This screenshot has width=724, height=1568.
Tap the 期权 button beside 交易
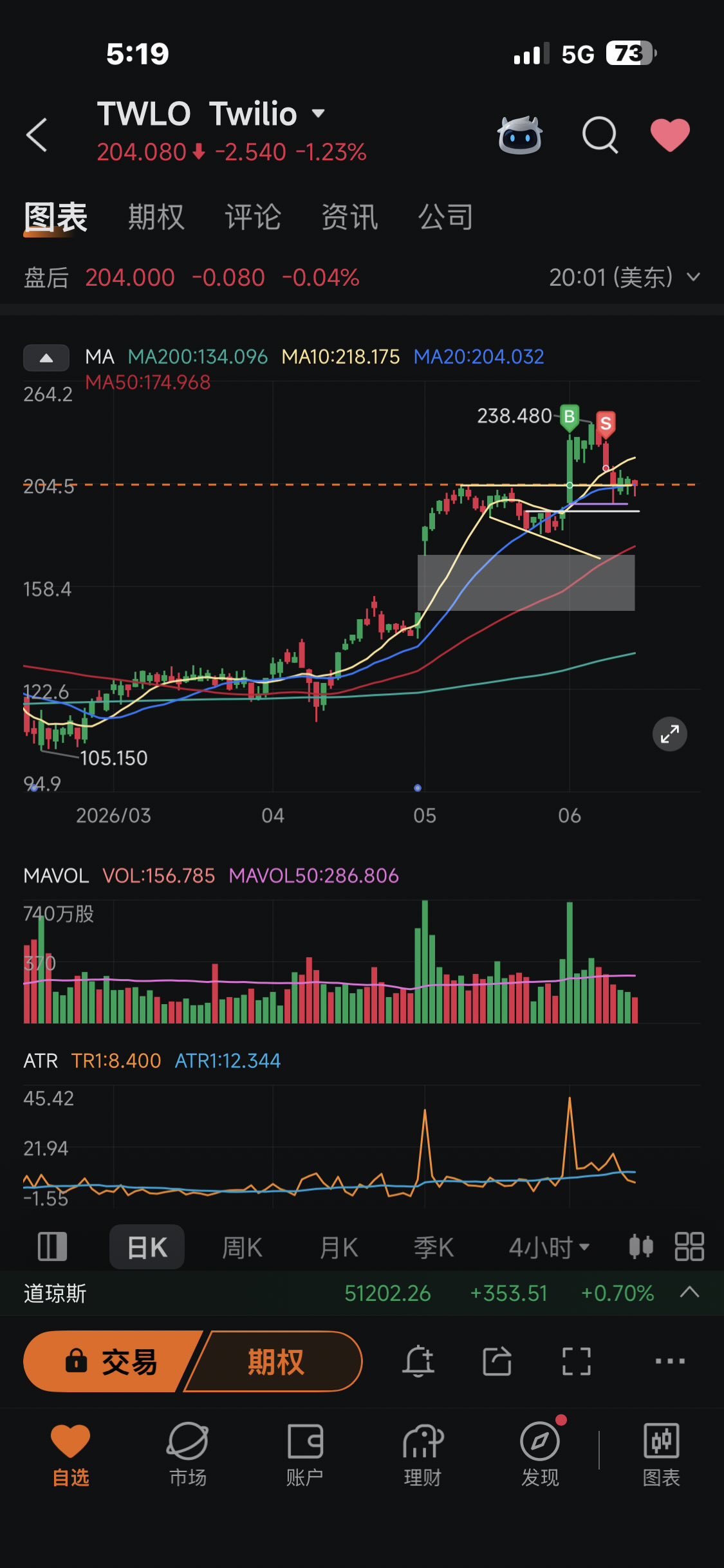point(275,1361)
